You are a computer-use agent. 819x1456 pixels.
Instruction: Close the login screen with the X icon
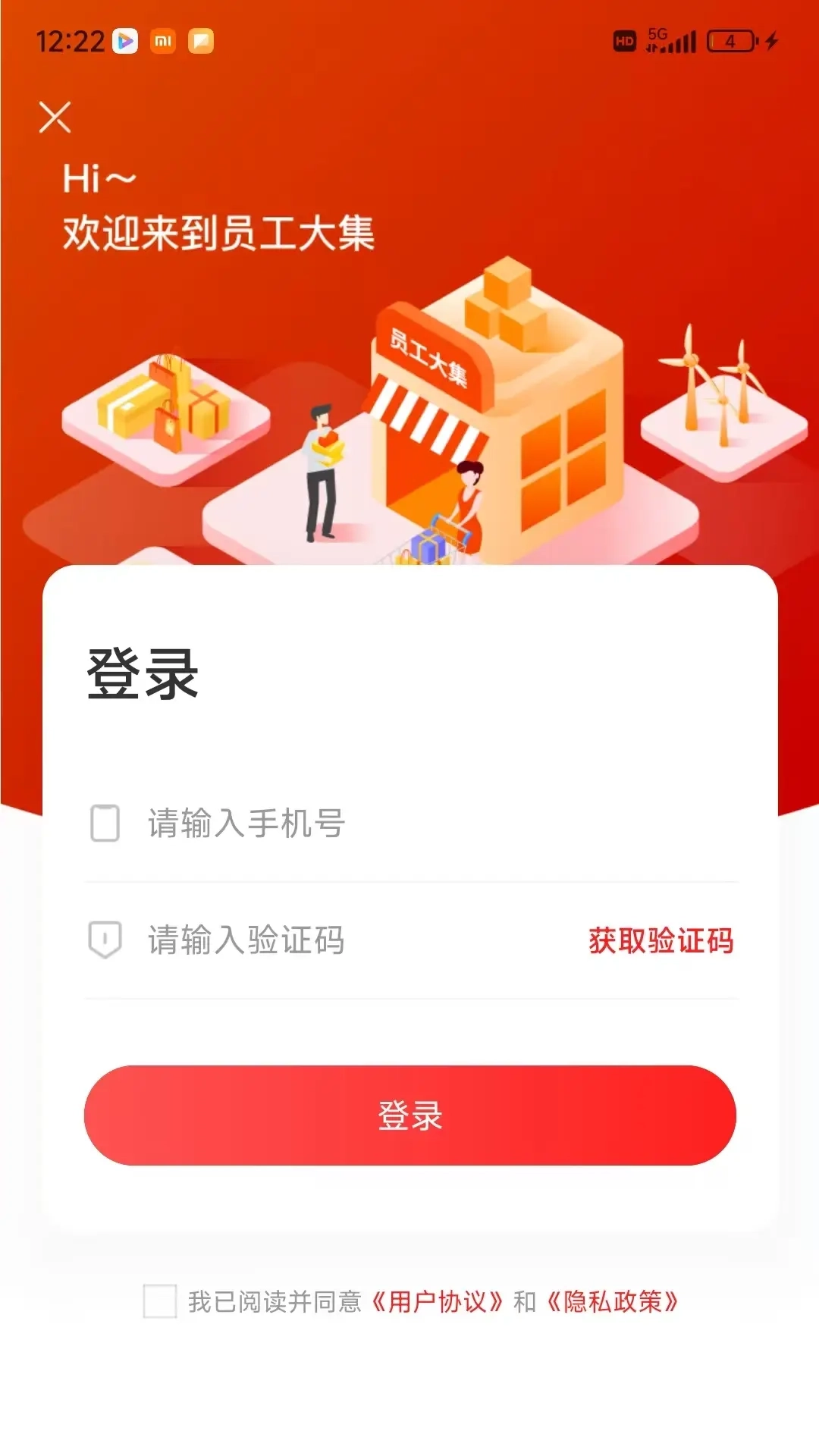55,118
